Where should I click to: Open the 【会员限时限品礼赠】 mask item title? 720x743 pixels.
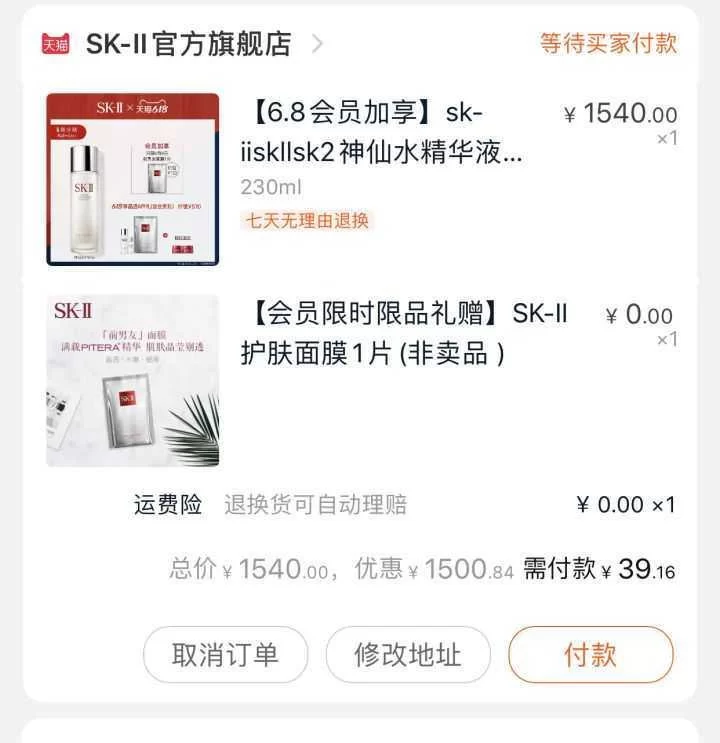click(x=404, y=333)
